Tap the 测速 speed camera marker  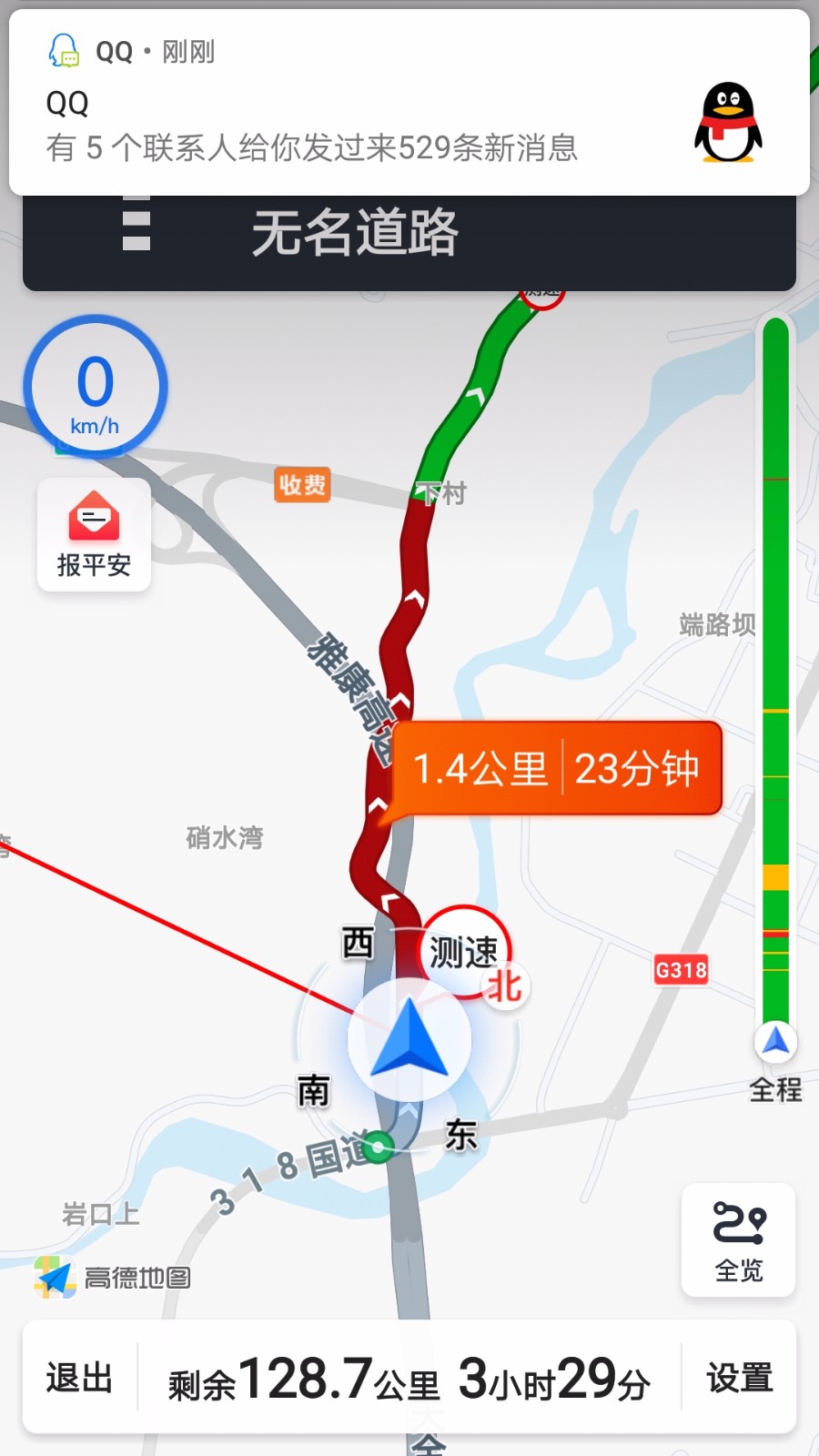tap(464, 952)
